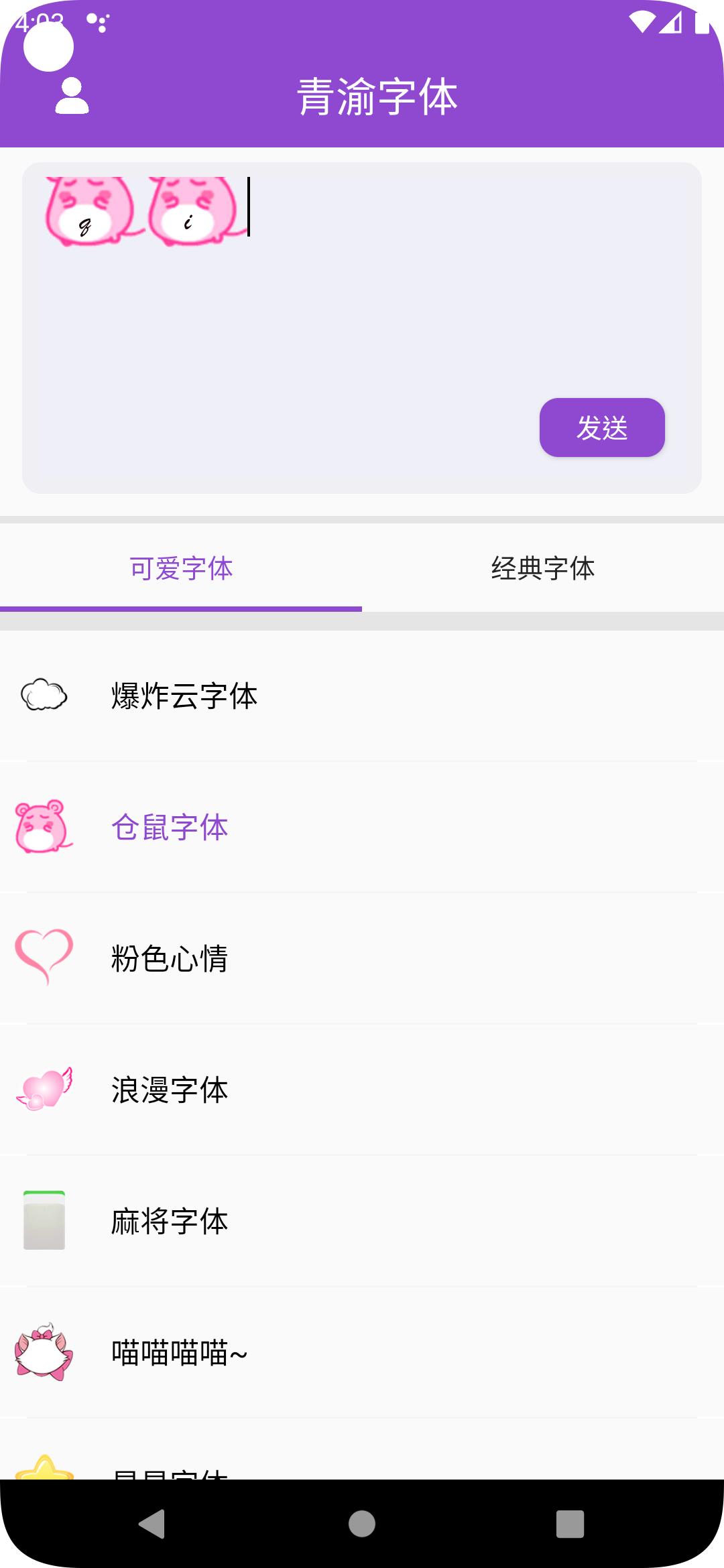Tap the 发送 send button

click(x=601, y=428)
